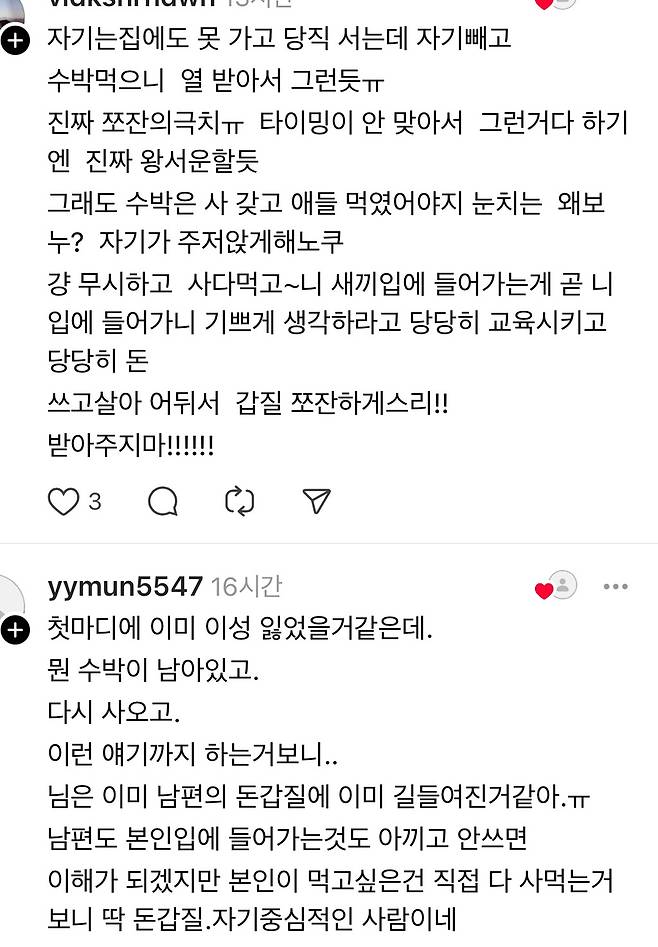Share the comment ending with 받아주지마!!!!!!
The image size is (658, 947).
pos(316,502)
